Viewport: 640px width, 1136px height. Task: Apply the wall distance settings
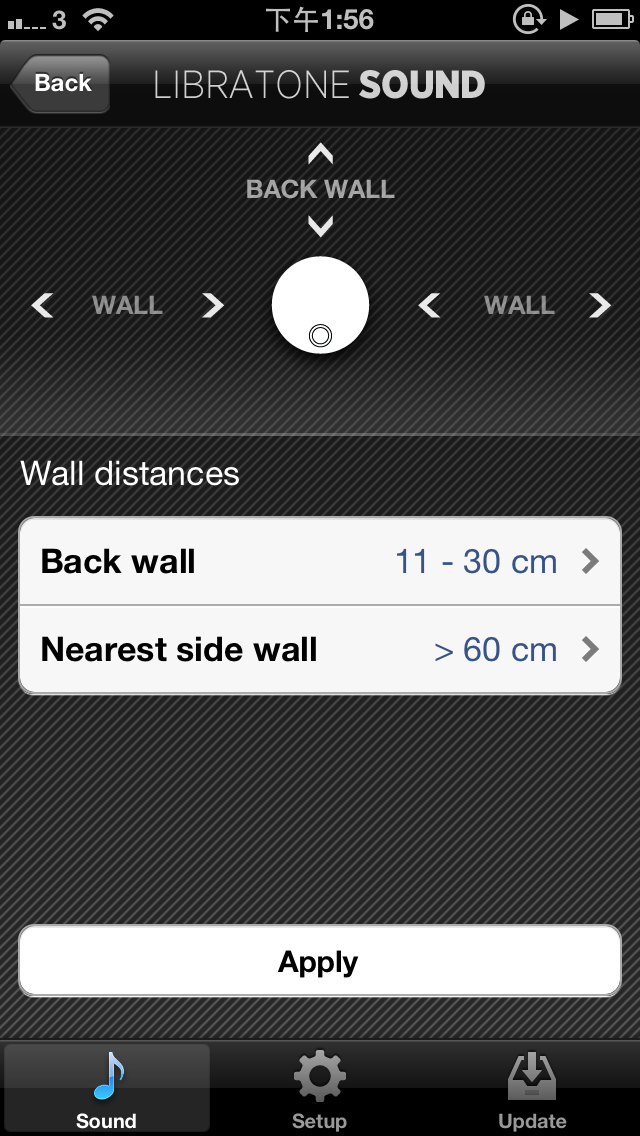point(320,962)
